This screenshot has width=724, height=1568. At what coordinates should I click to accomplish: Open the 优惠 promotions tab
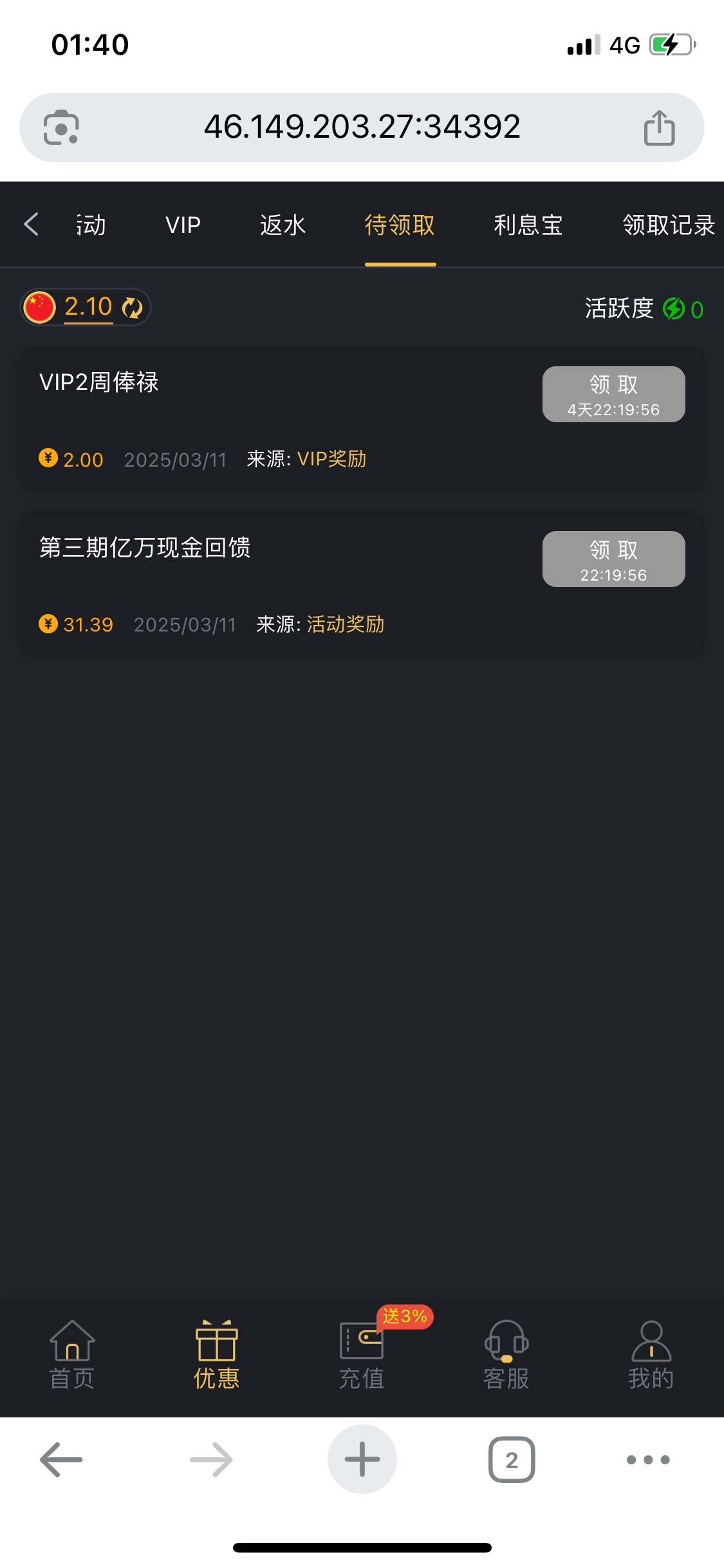[217, 1354]
